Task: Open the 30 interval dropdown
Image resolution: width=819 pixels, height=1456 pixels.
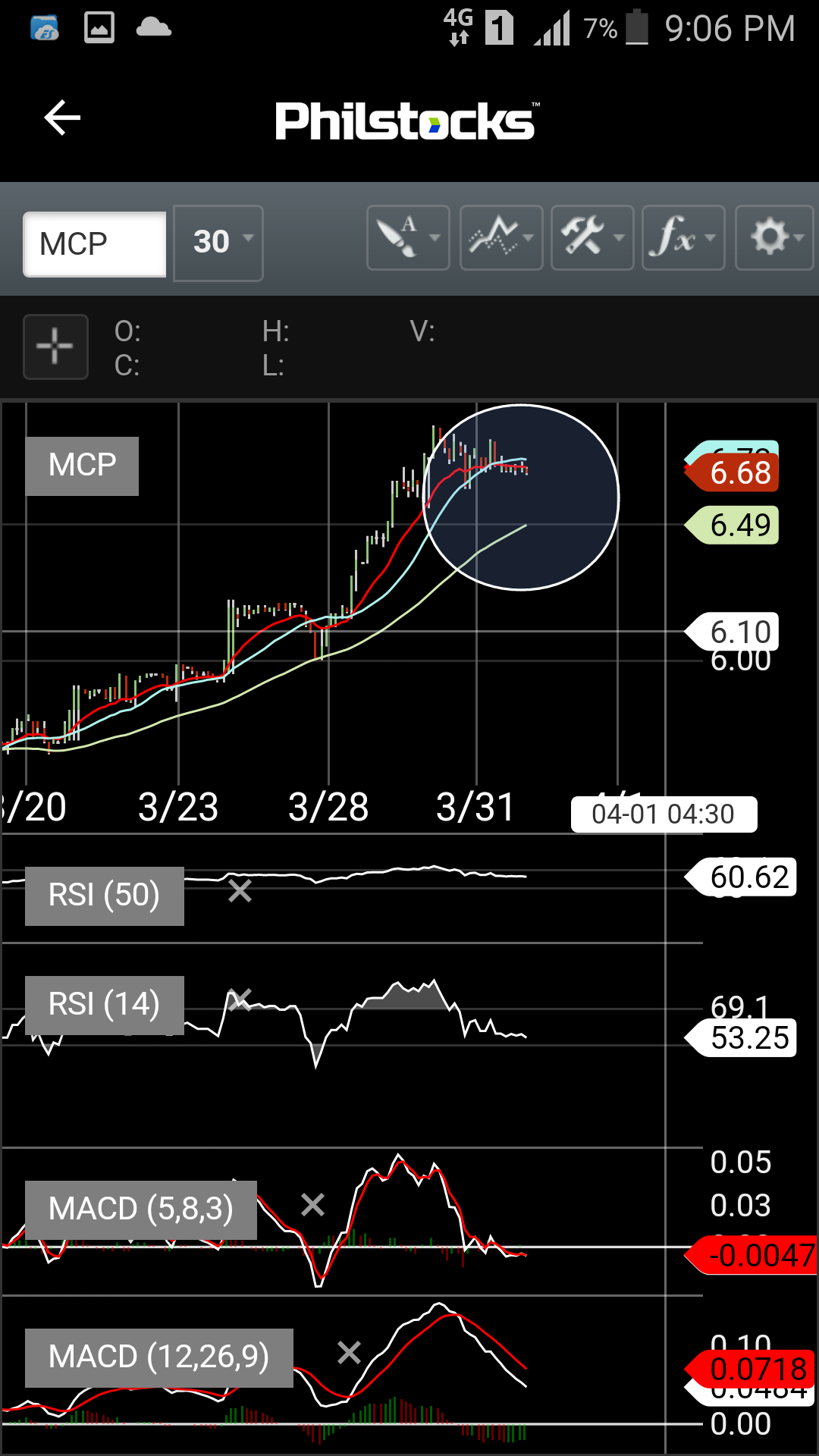Action: tap(218, 243)
